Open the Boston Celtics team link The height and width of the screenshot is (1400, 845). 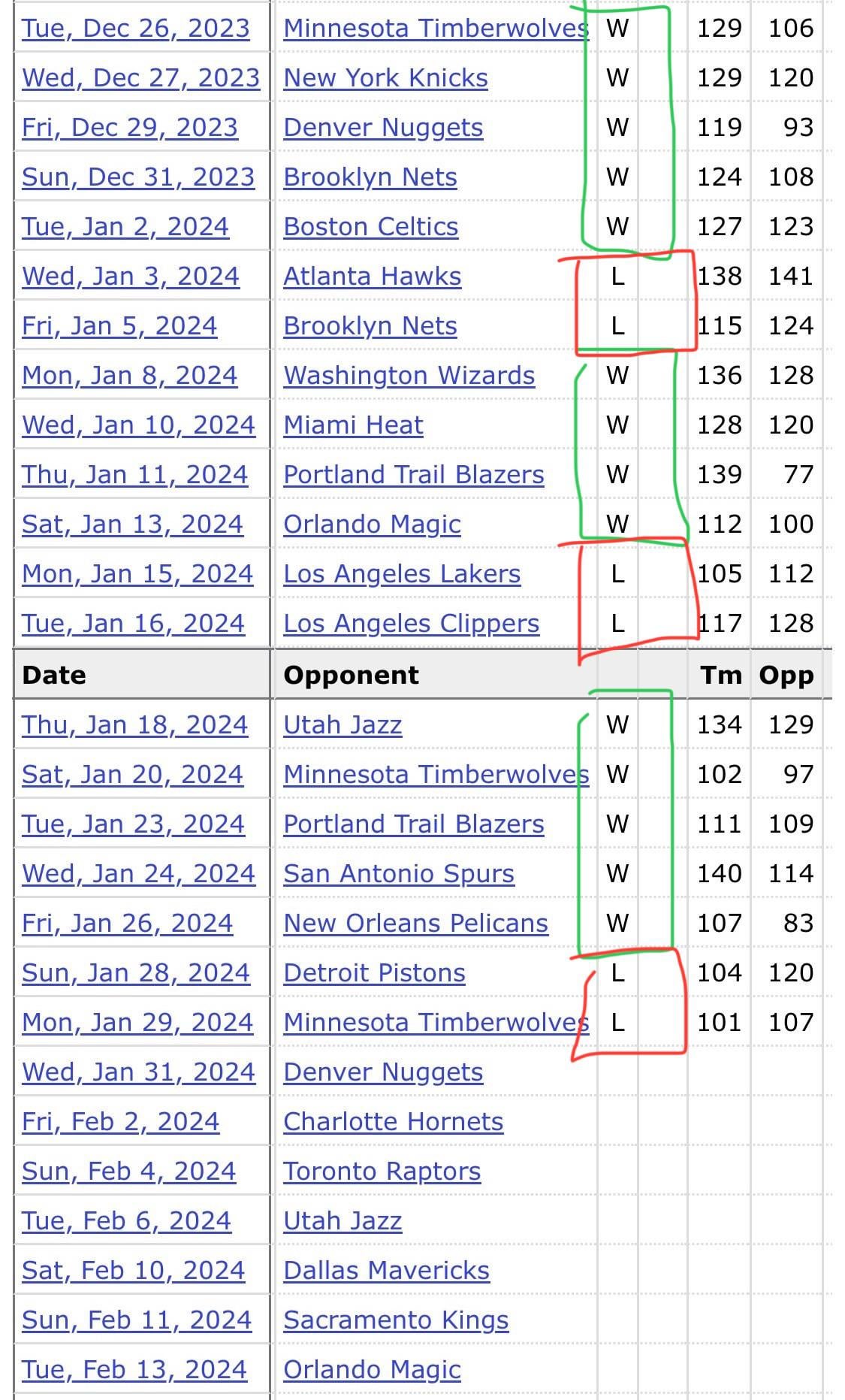point(370,227)
